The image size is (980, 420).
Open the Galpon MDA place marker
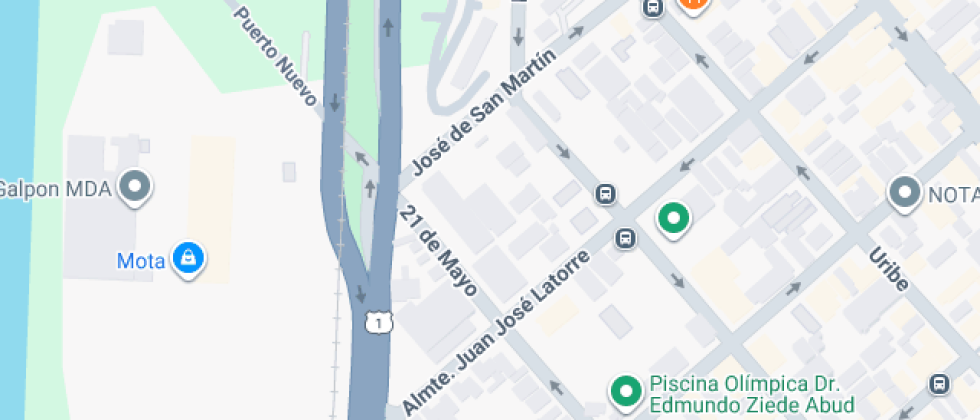[134, 186]
